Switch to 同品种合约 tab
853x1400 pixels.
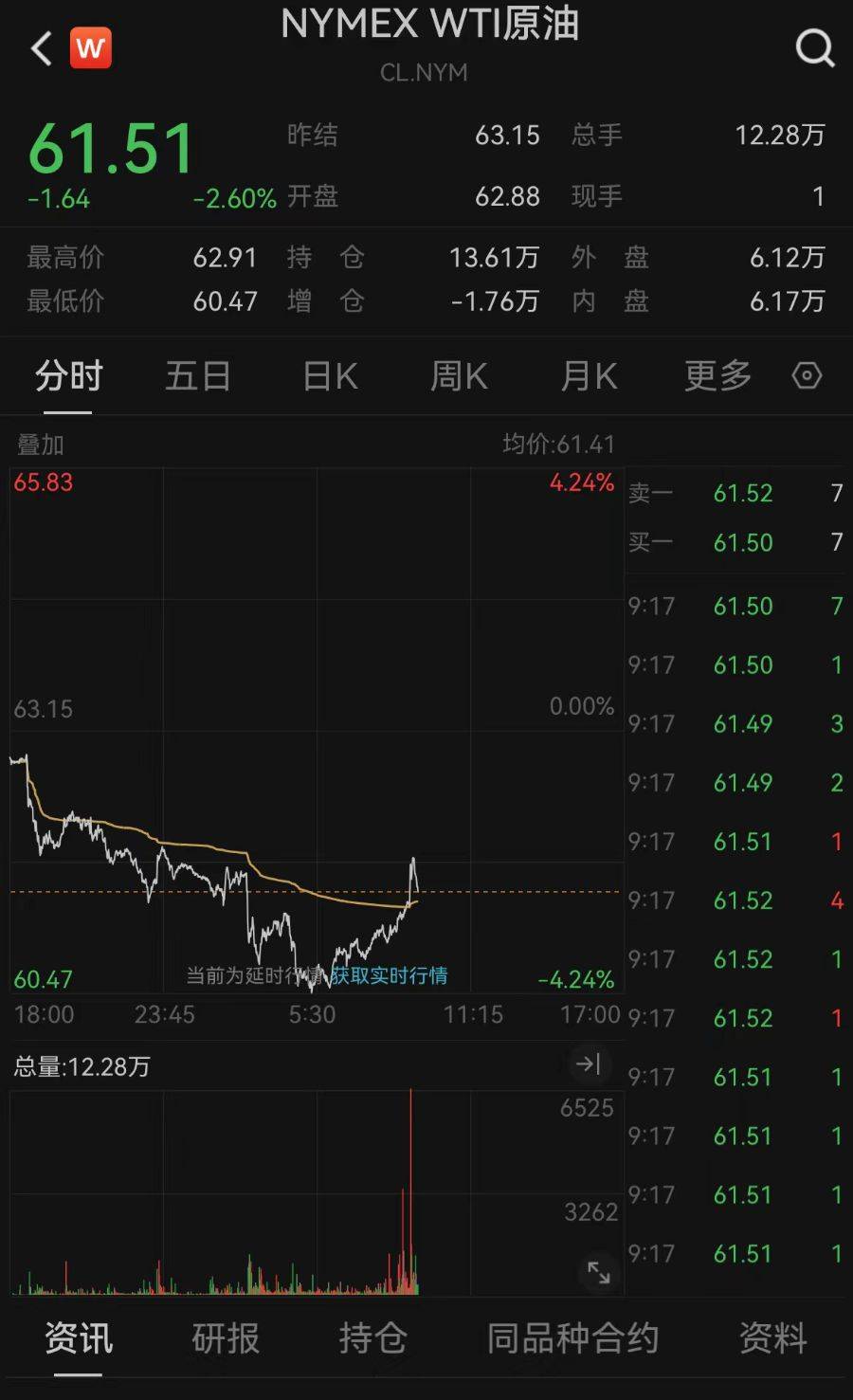(x=572, y=1338)
